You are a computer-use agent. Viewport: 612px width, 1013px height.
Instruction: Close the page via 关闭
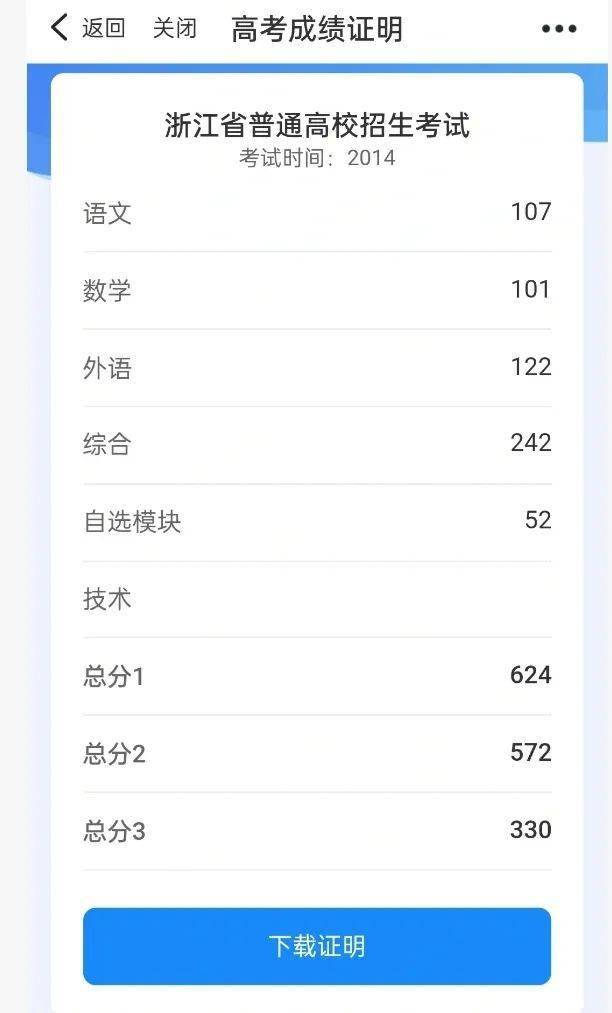coord(174,28)
